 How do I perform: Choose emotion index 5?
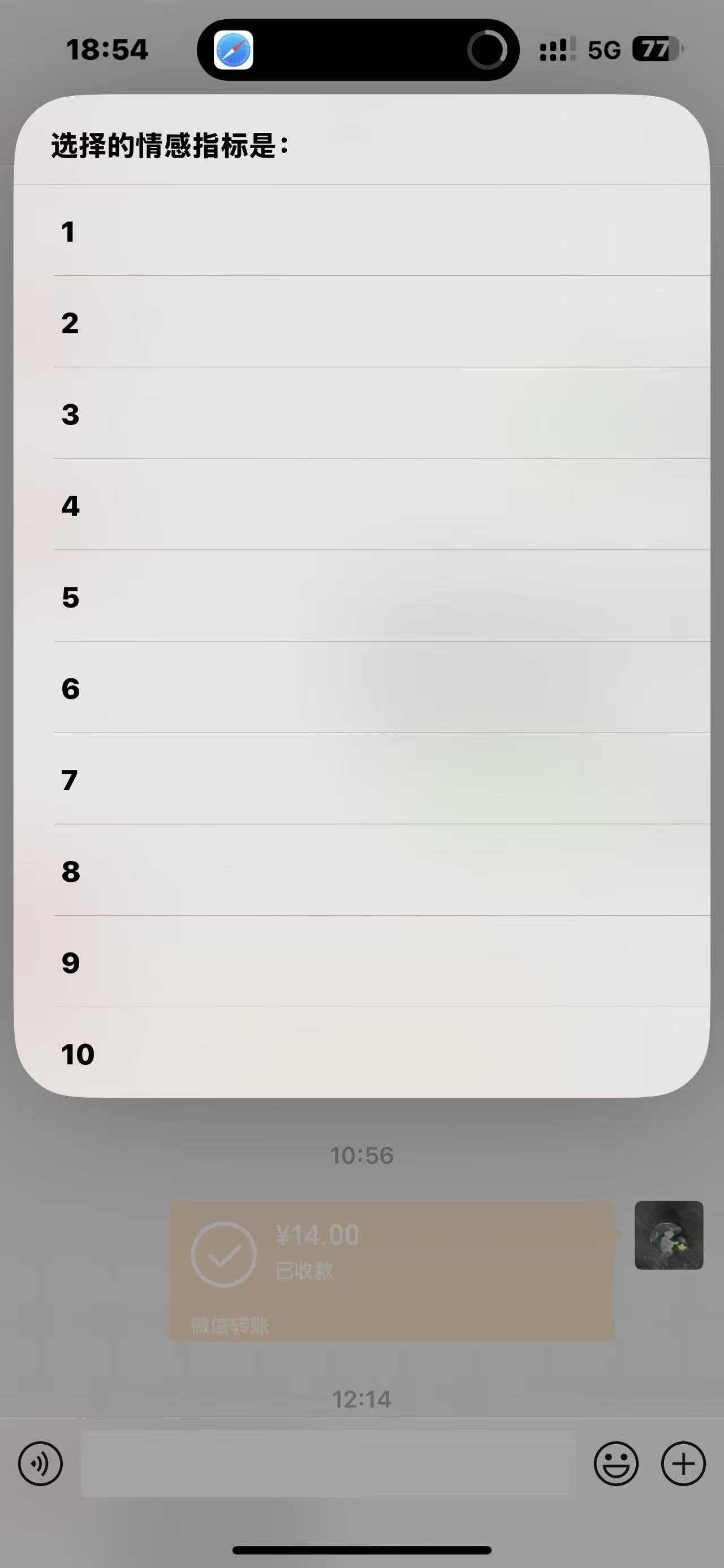pos(361,596)
